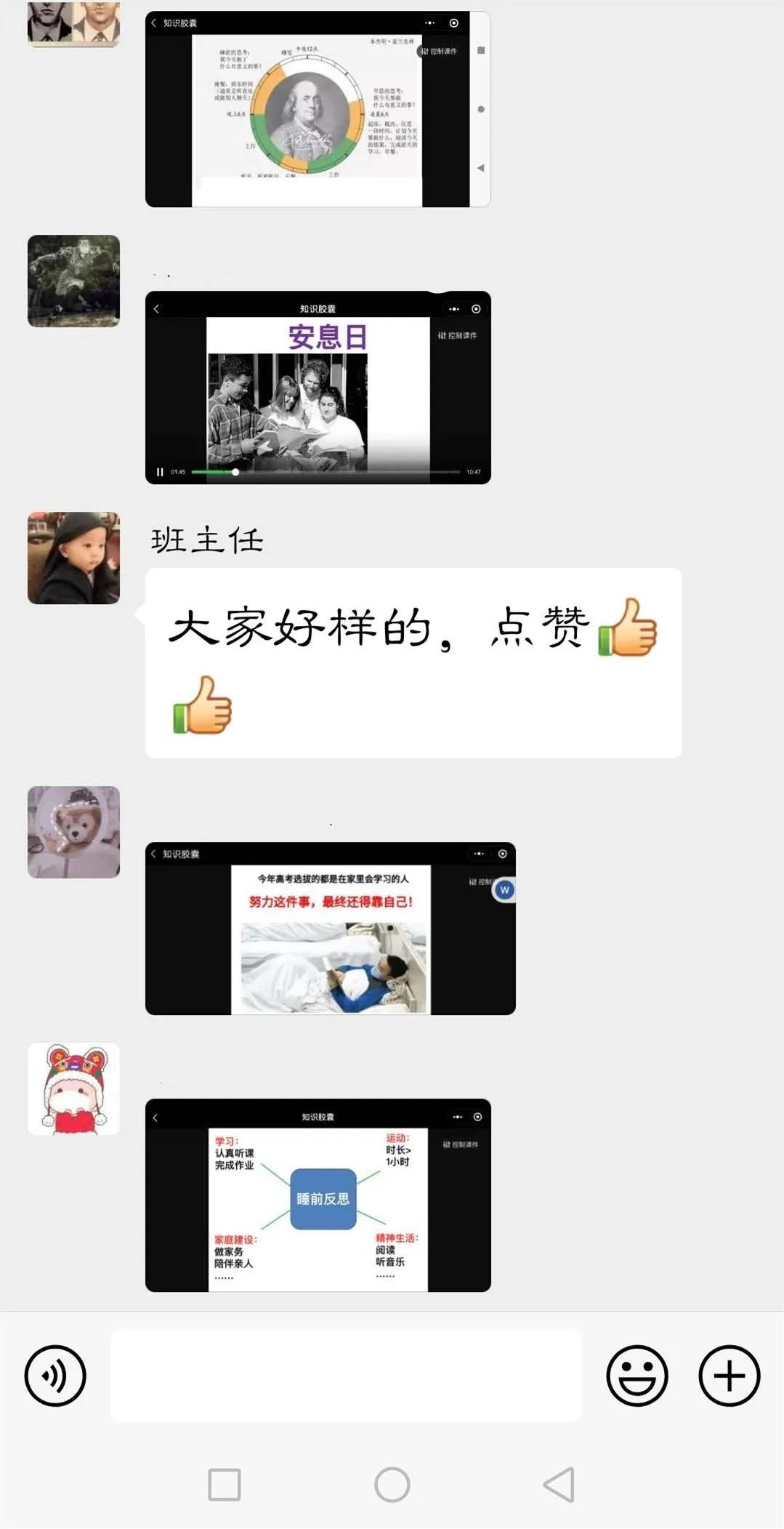Tap the bear avatar
The height and width of the screenshot is (1529, 784).
coord(73,832)
